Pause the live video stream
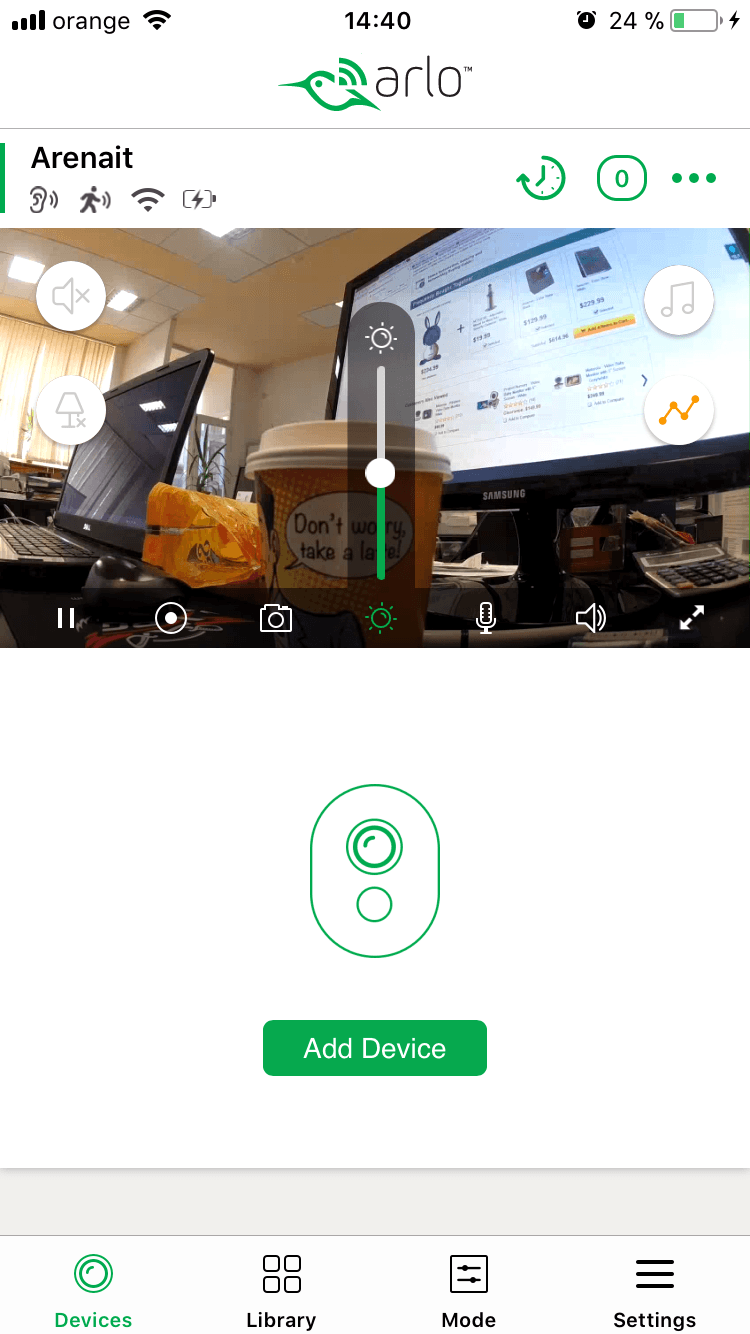The height and width of the screenshot is (1334, 750). coord(66,619)
